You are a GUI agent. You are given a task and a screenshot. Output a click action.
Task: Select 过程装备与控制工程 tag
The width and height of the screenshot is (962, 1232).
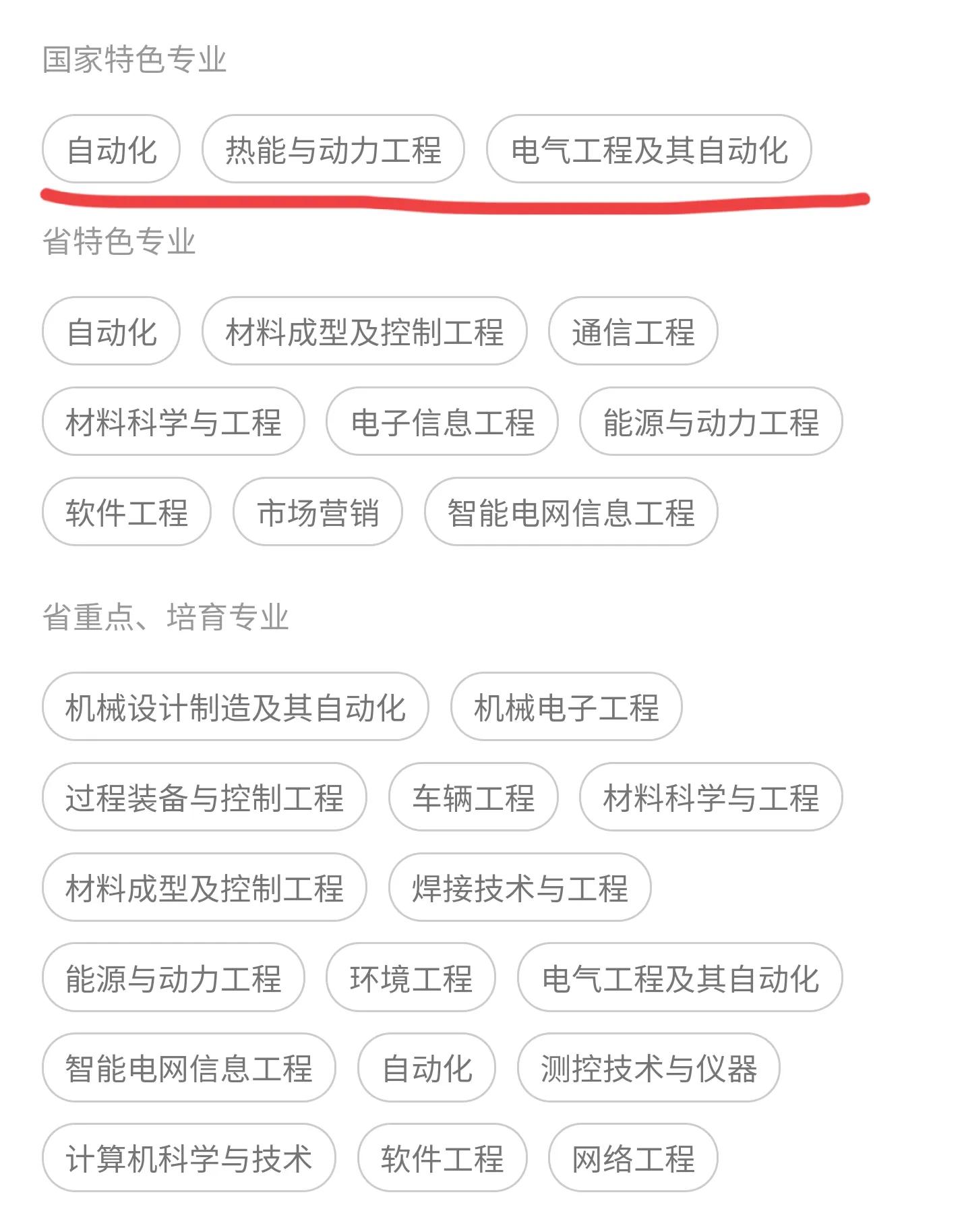point(207,798)
